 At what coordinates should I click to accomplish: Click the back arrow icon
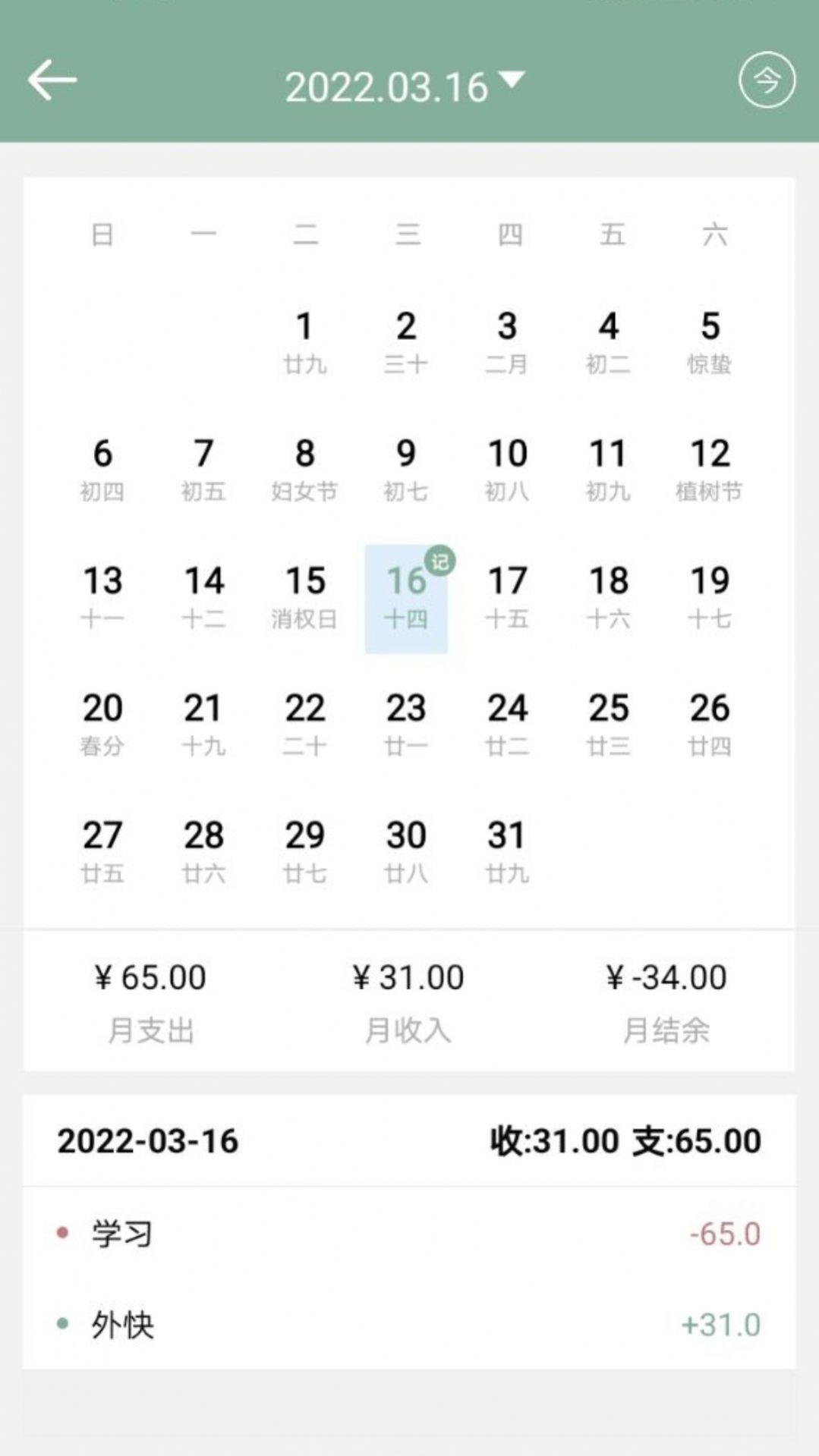52,78
